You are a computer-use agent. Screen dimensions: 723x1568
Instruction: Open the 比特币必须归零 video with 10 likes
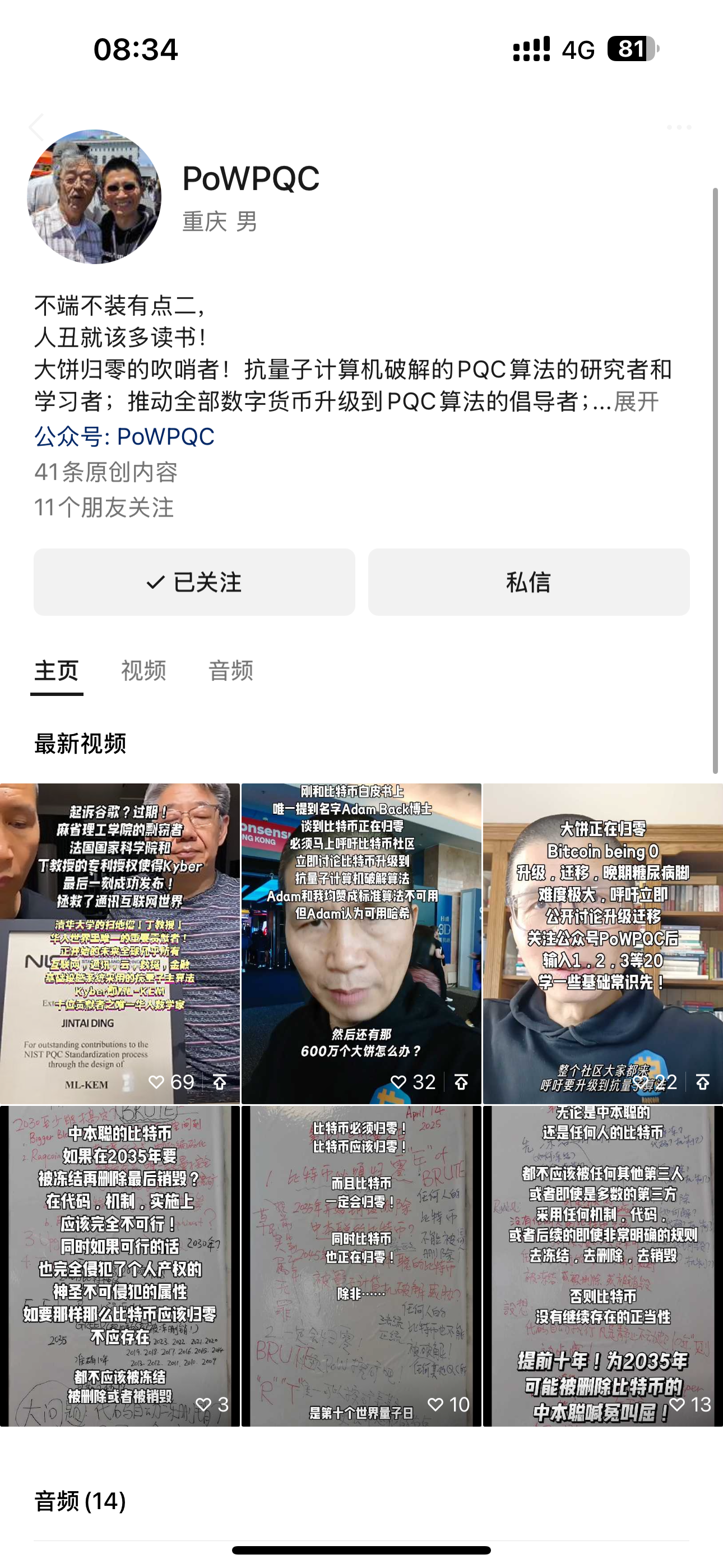[x=361, y=1266]
